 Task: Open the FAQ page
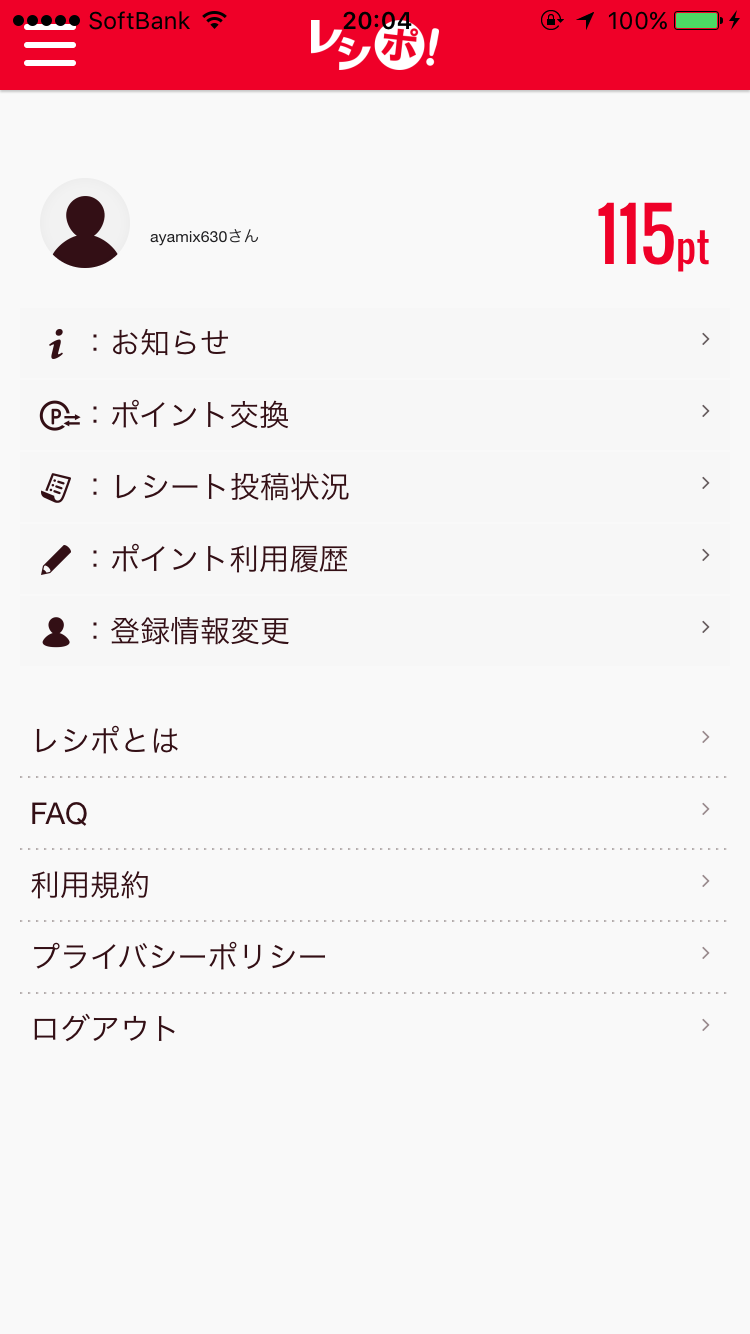[x=374, y=813]
